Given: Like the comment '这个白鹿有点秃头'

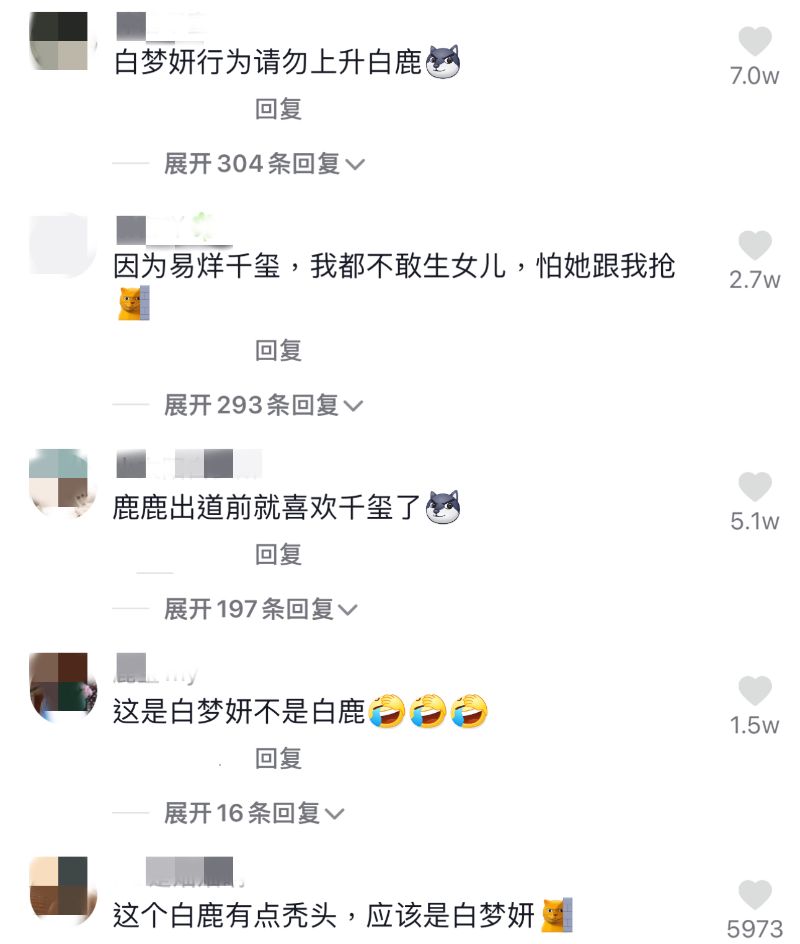Looking at the screenshot, I should click(x=755, y=895).
